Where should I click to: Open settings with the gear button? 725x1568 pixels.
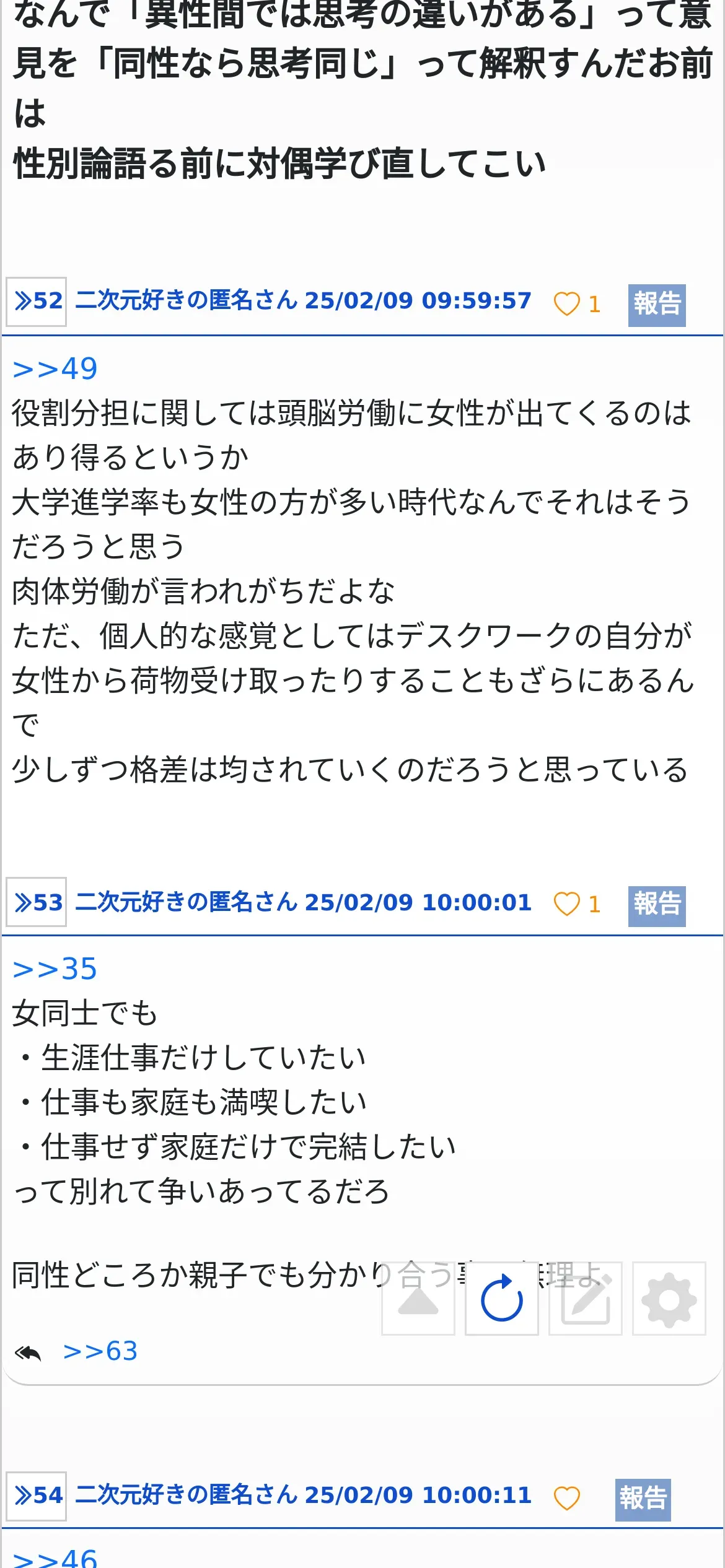tap(669, 1299)
